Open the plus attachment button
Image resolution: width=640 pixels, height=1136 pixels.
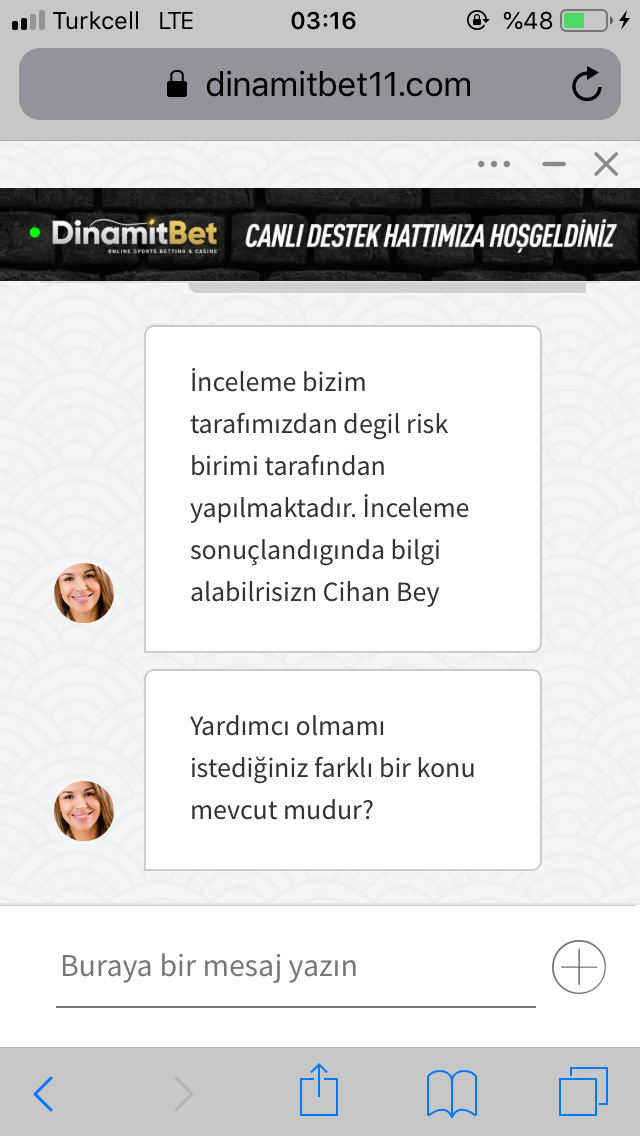[x=579, y=966]
